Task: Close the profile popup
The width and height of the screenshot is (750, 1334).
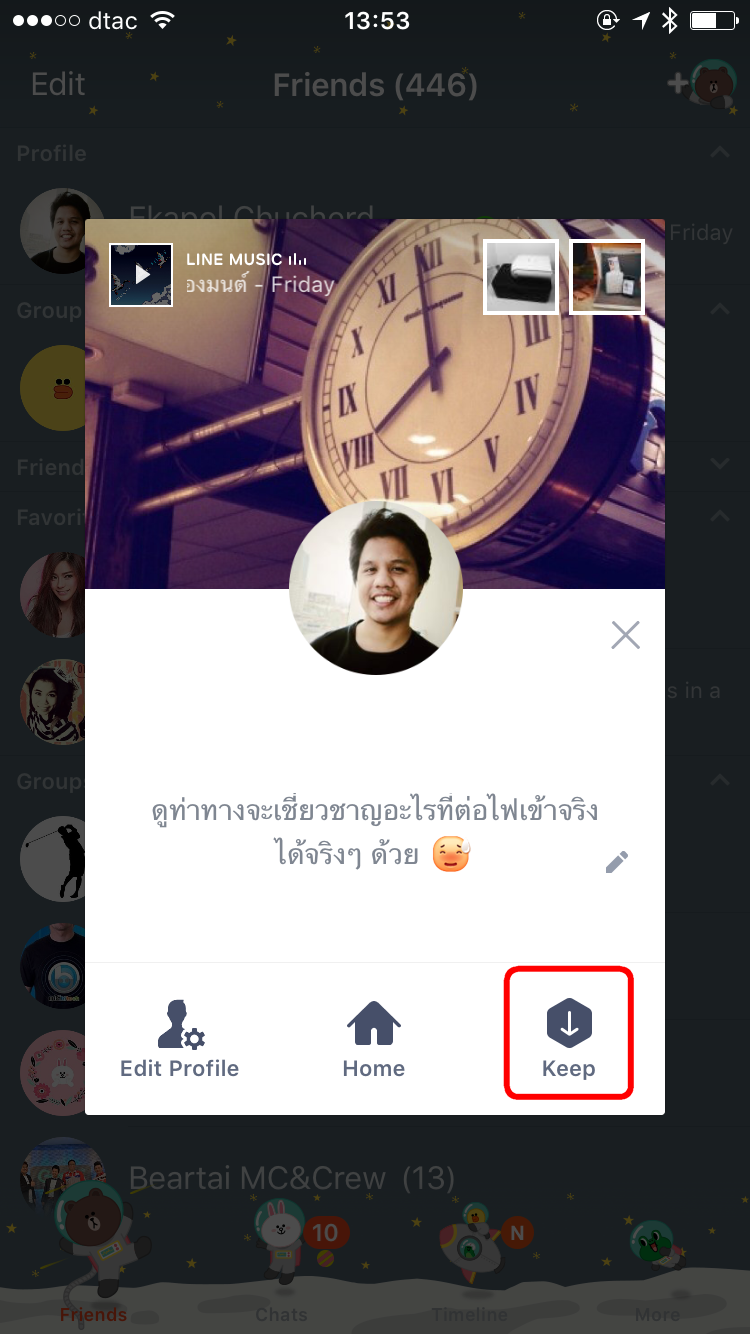Action: tap(625, 635)
